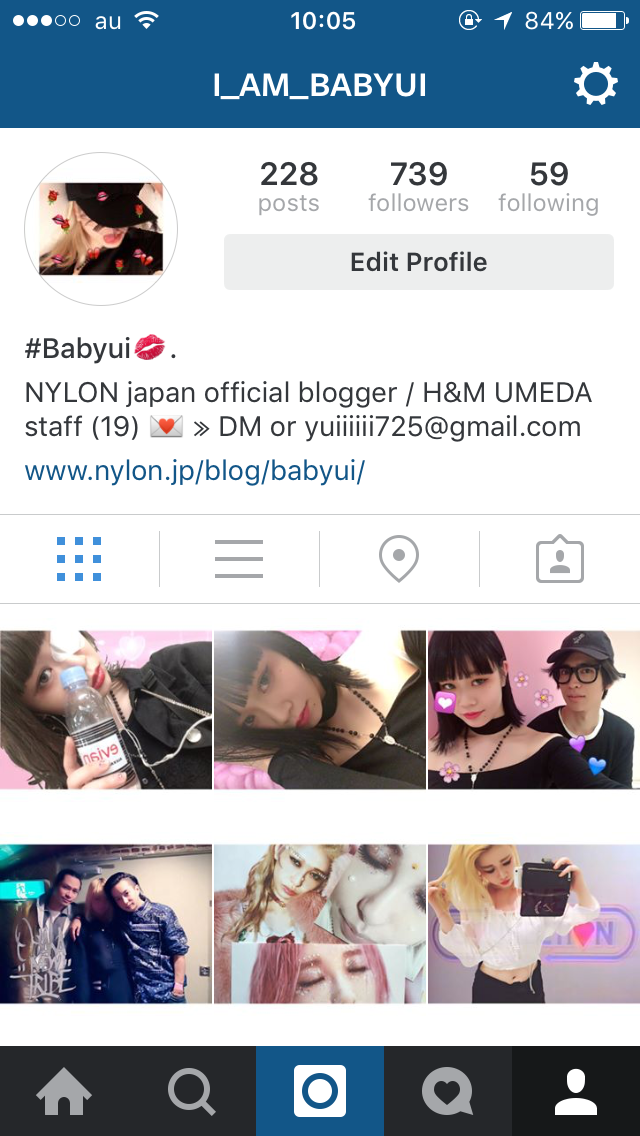The width and height of the screenshot is (640, 1136).
Task: Open the post with guy in glasses
Action: [x=533, y=709]
